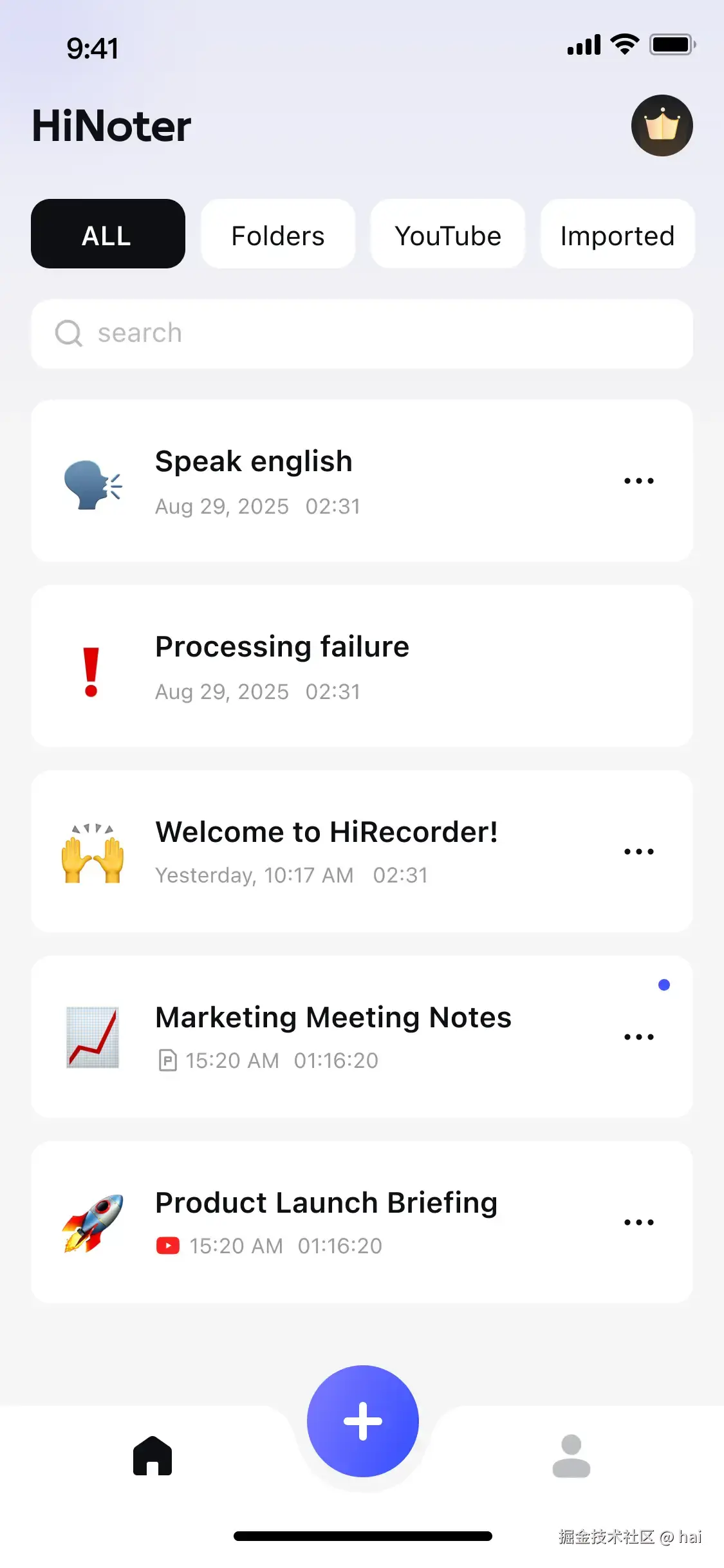
Task: Switch to the Folders tab
Action: [278, 234]
